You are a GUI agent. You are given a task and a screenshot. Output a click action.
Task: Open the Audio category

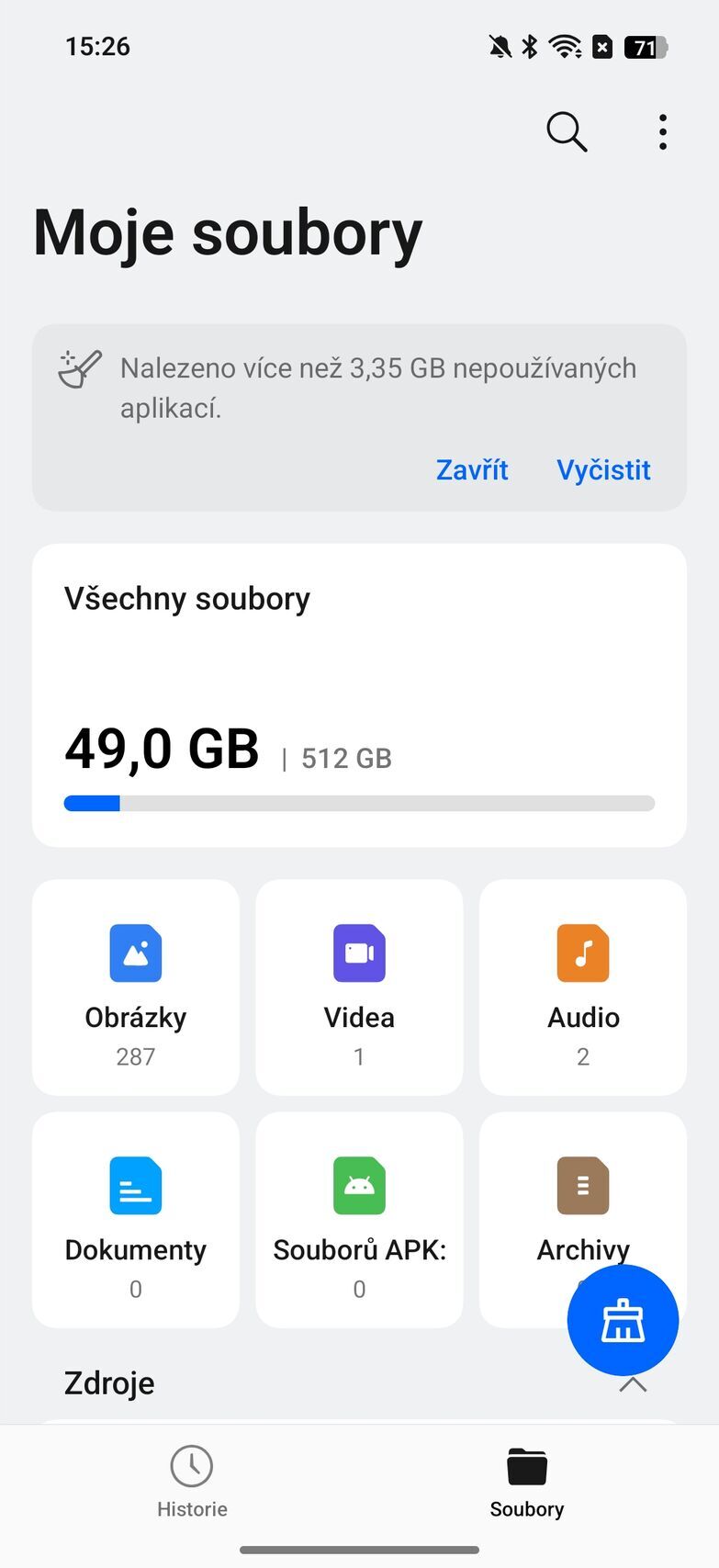582,987
